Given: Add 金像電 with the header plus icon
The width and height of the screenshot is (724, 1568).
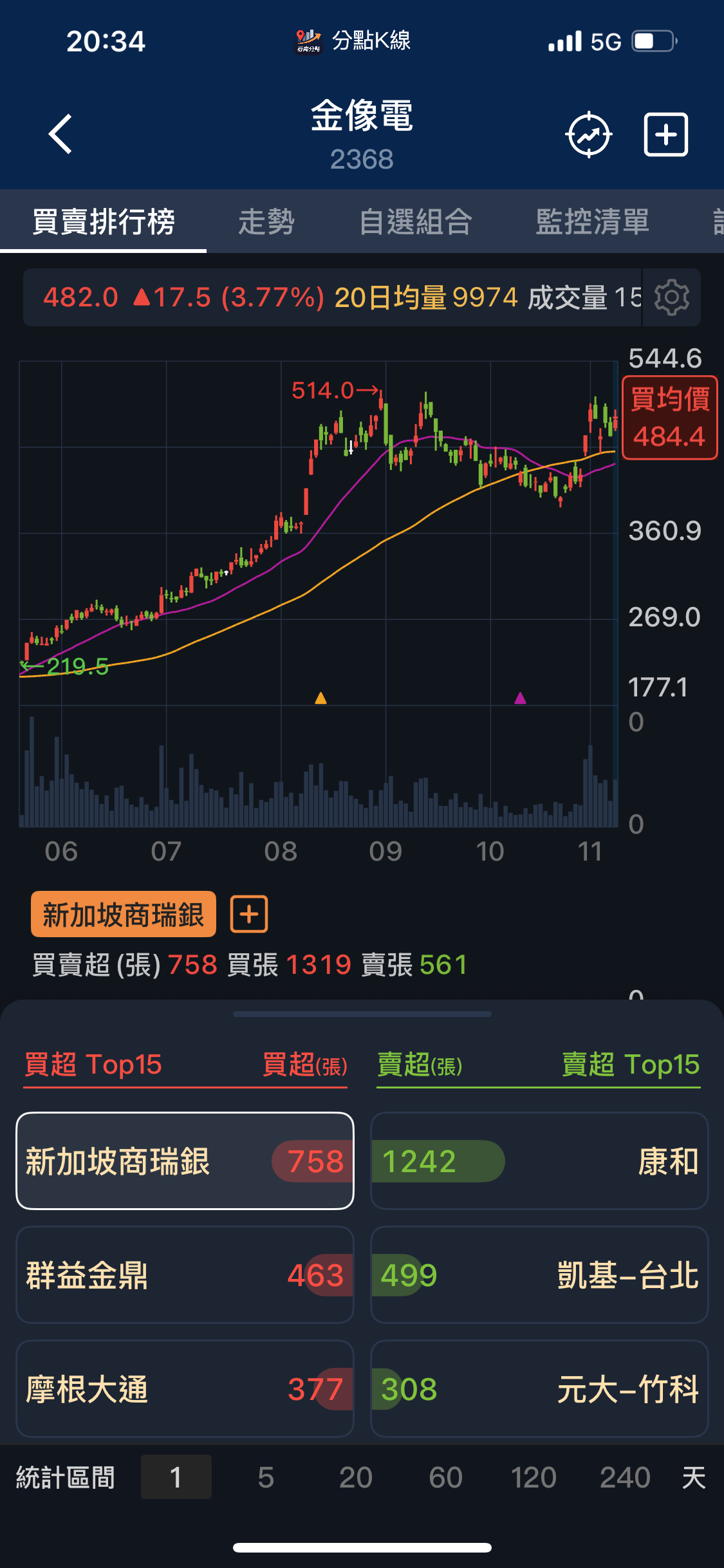Looking at the screenshot, I should 666,135.
